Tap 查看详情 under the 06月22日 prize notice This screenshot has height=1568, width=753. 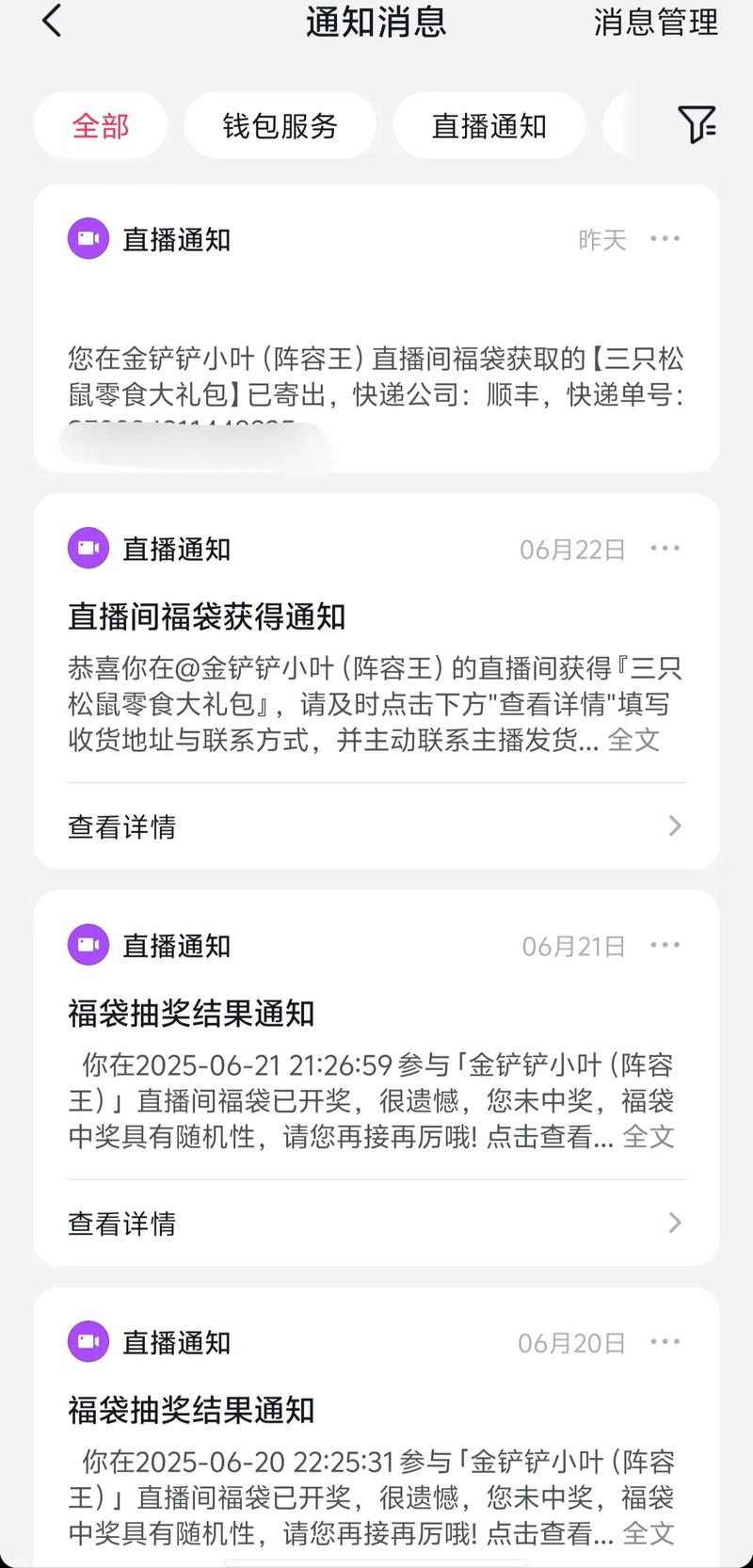click(121, 826)
